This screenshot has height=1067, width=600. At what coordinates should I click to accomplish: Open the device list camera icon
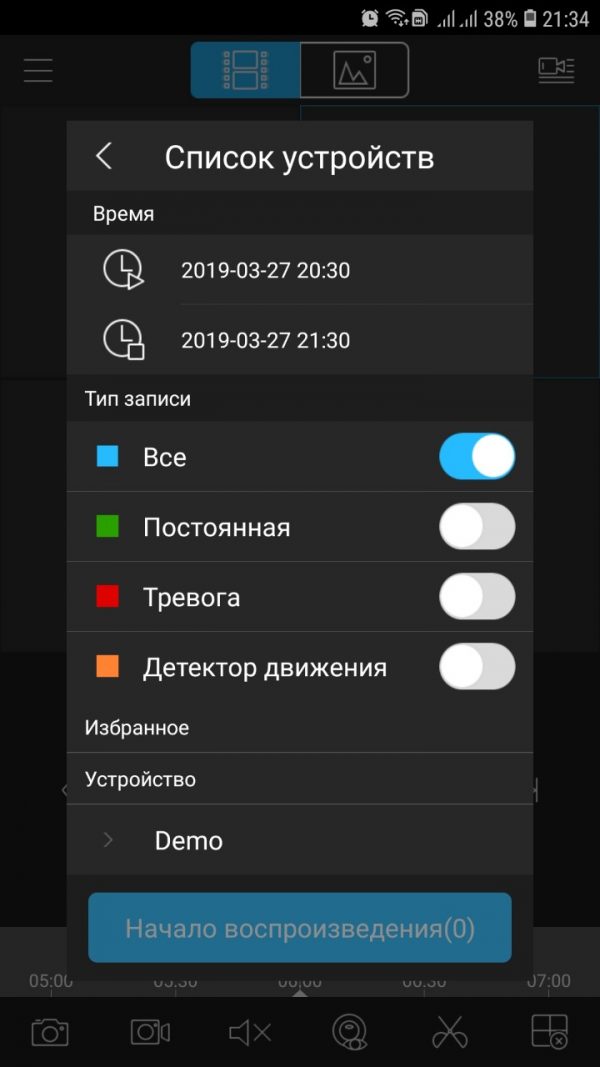pos(556,70)
